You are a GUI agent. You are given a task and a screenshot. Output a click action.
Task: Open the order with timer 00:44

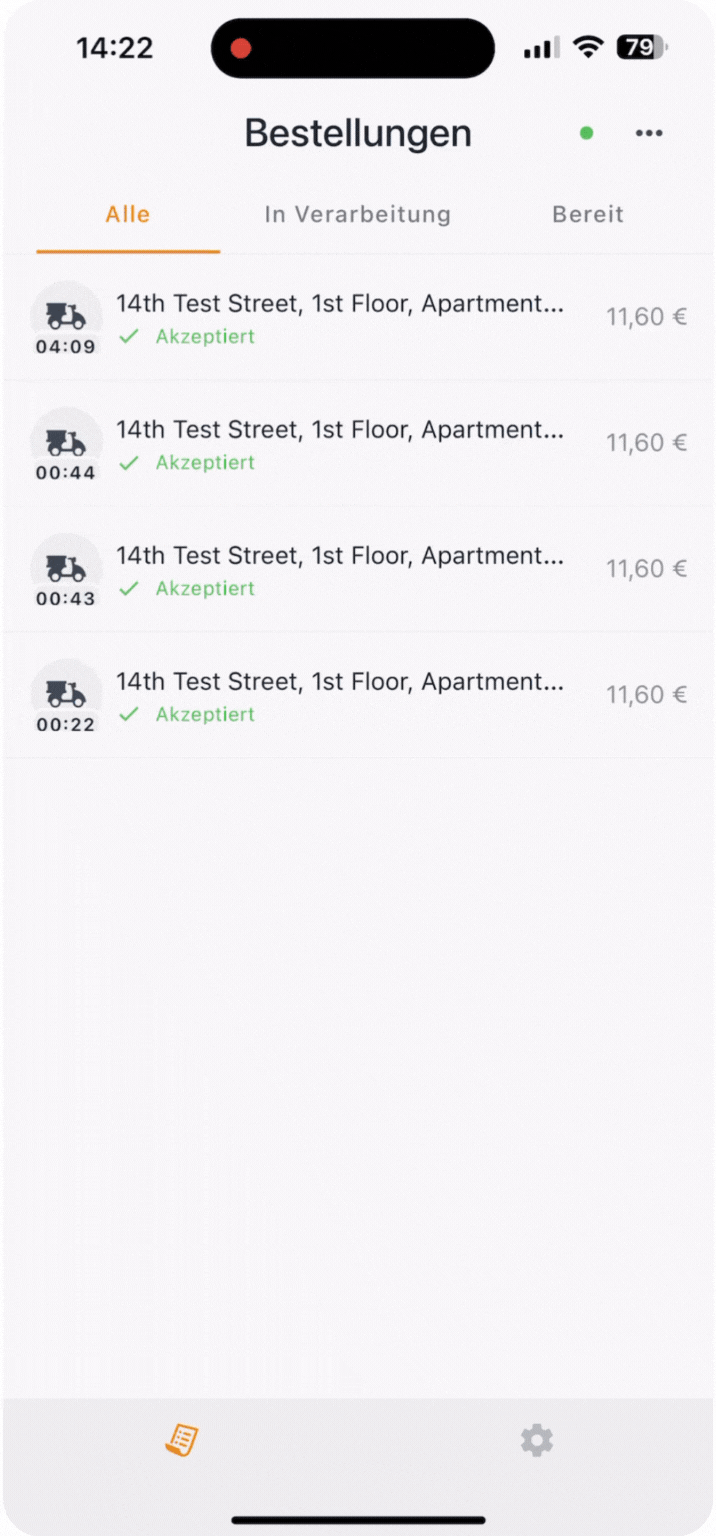[x=358, y=444]
